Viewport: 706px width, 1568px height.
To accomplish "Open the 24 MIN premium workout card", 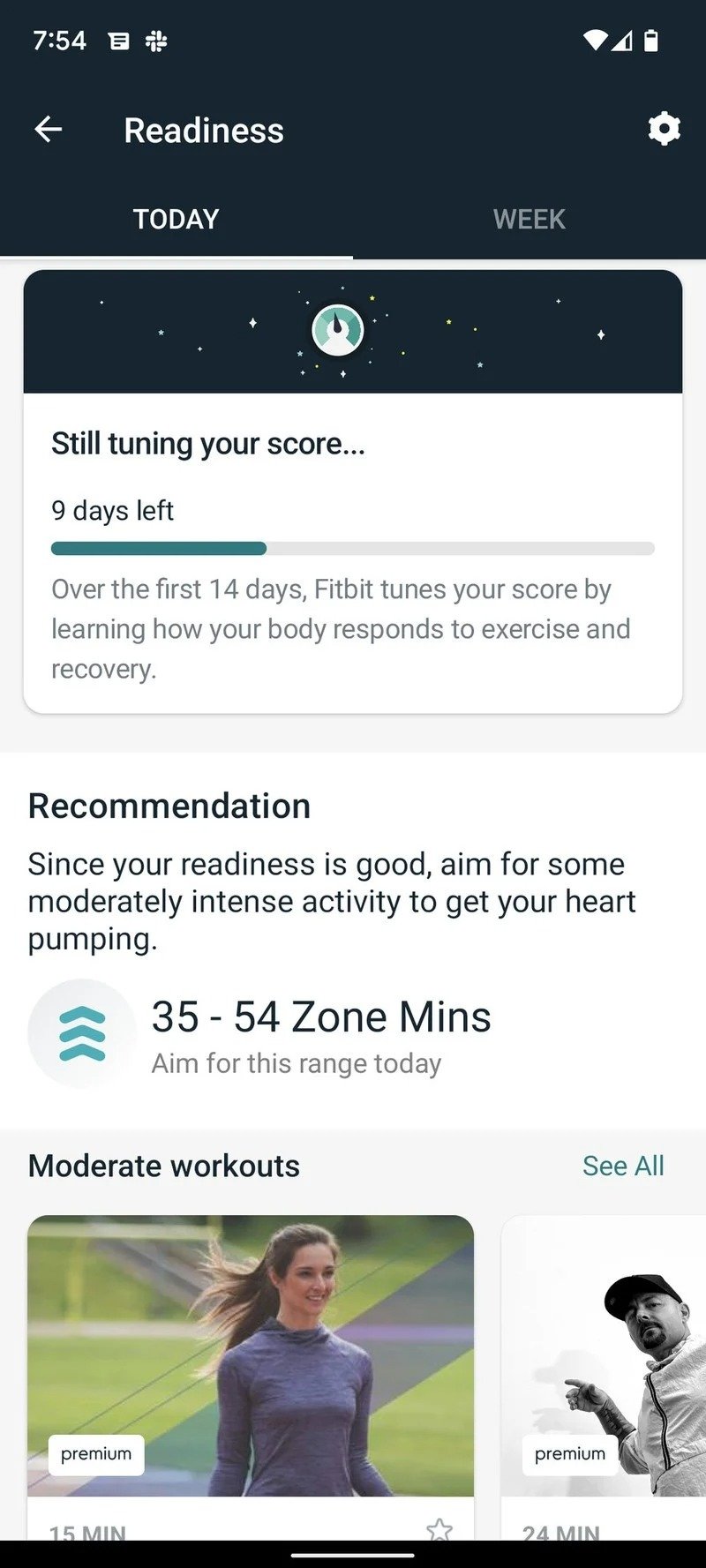I will pos(604,1377).
